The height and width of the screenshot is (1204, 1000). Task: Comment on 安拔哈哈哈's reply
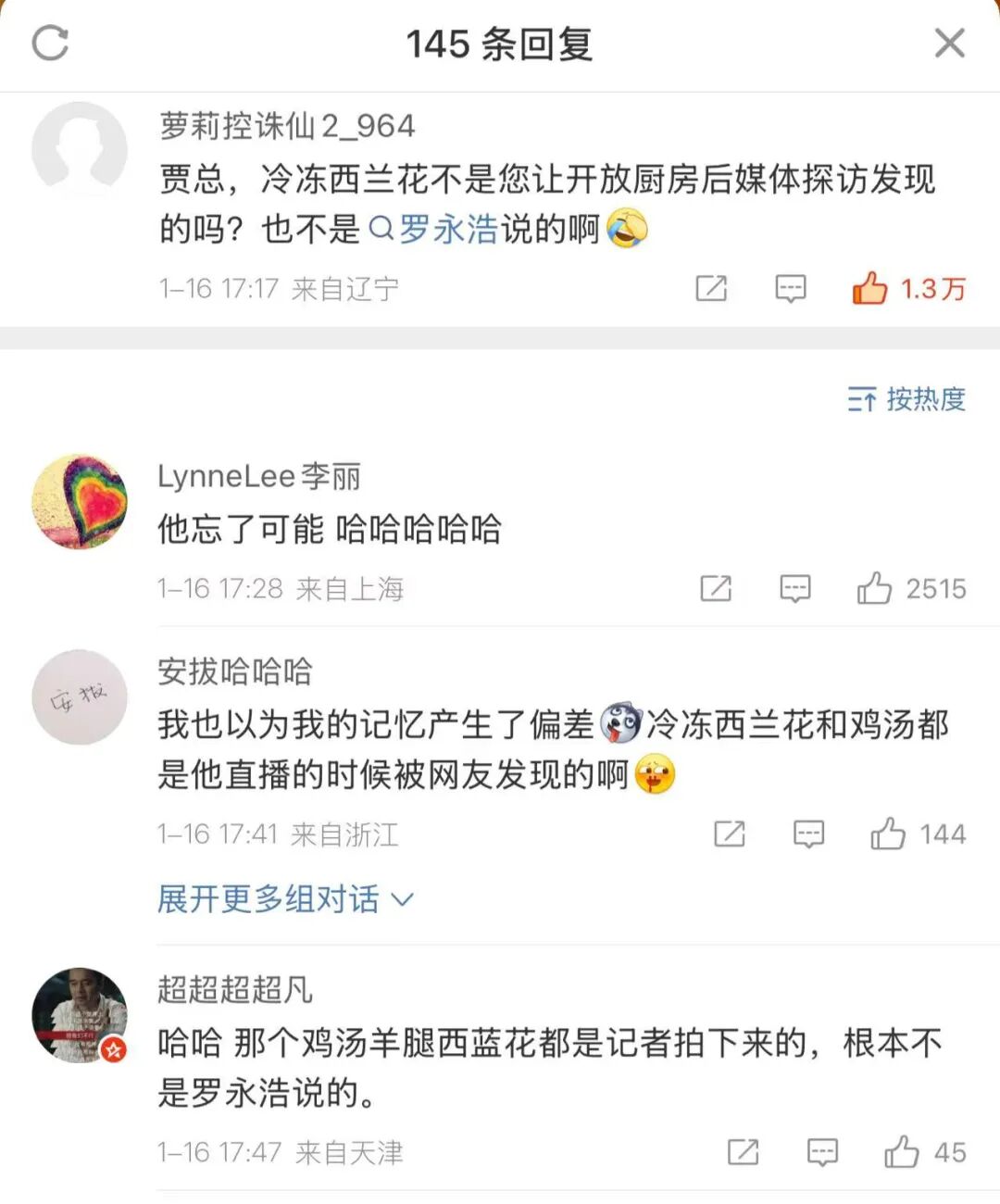coord(808,834)
